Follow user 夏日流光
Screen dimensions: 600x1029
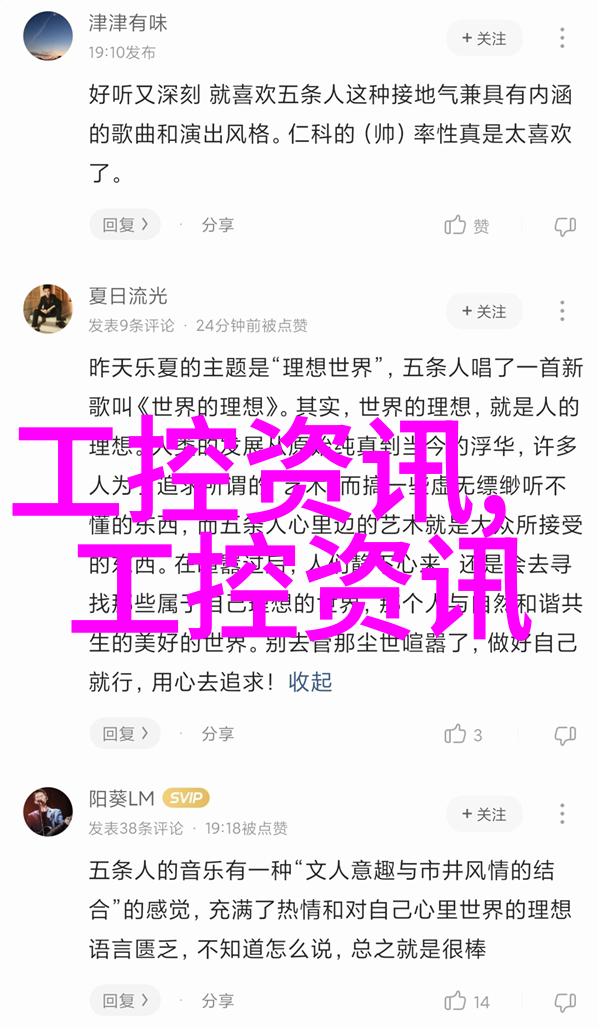point(484,311)
